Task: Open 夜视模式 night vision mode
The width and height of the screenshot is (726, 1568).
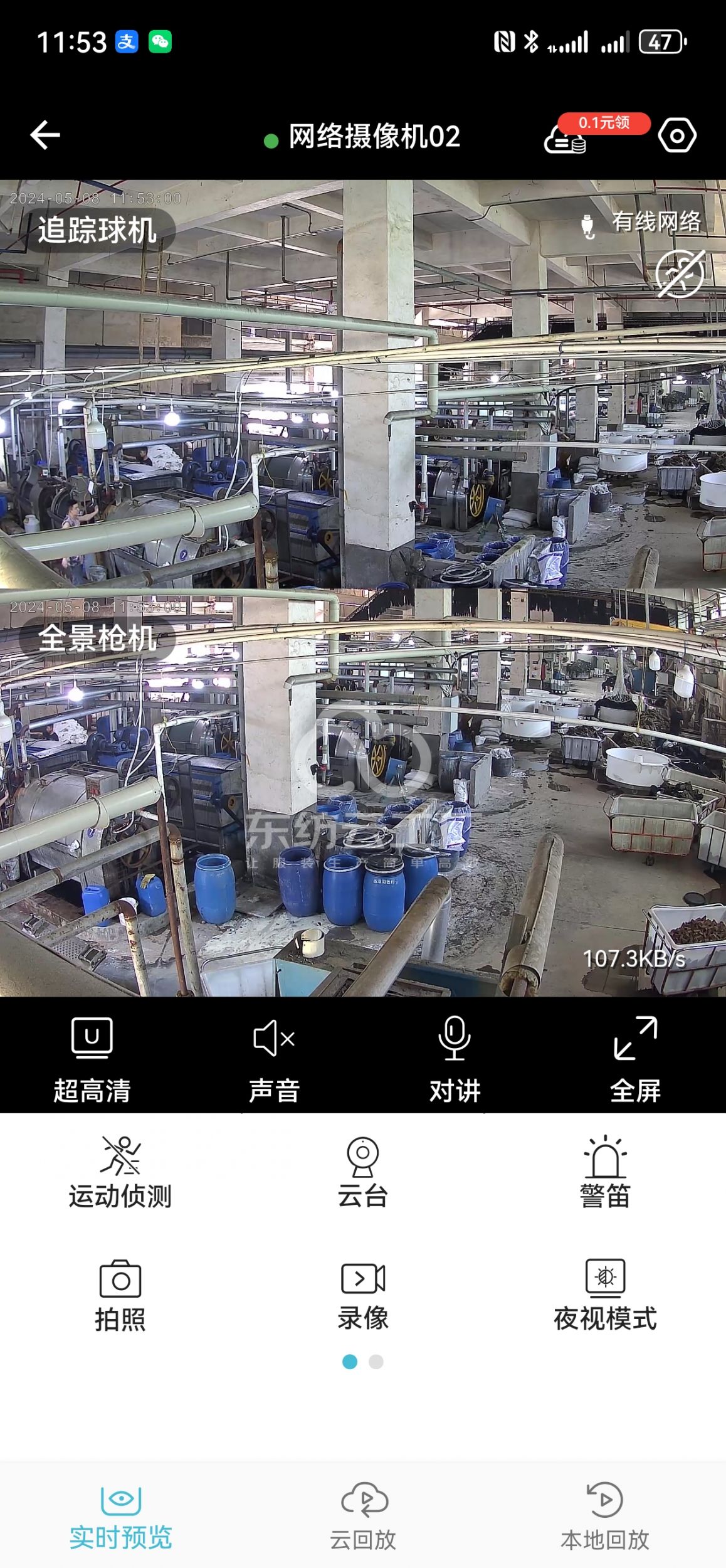Action: [605, 1295]
